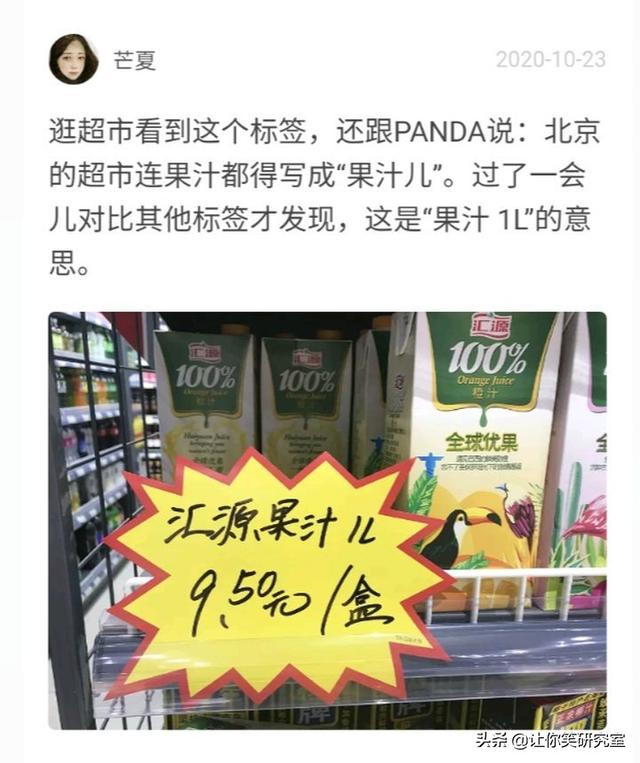This screenshot has width=640, height=763.
Task: Open 芒夏's profile avatar
Action: pos(73,59)
